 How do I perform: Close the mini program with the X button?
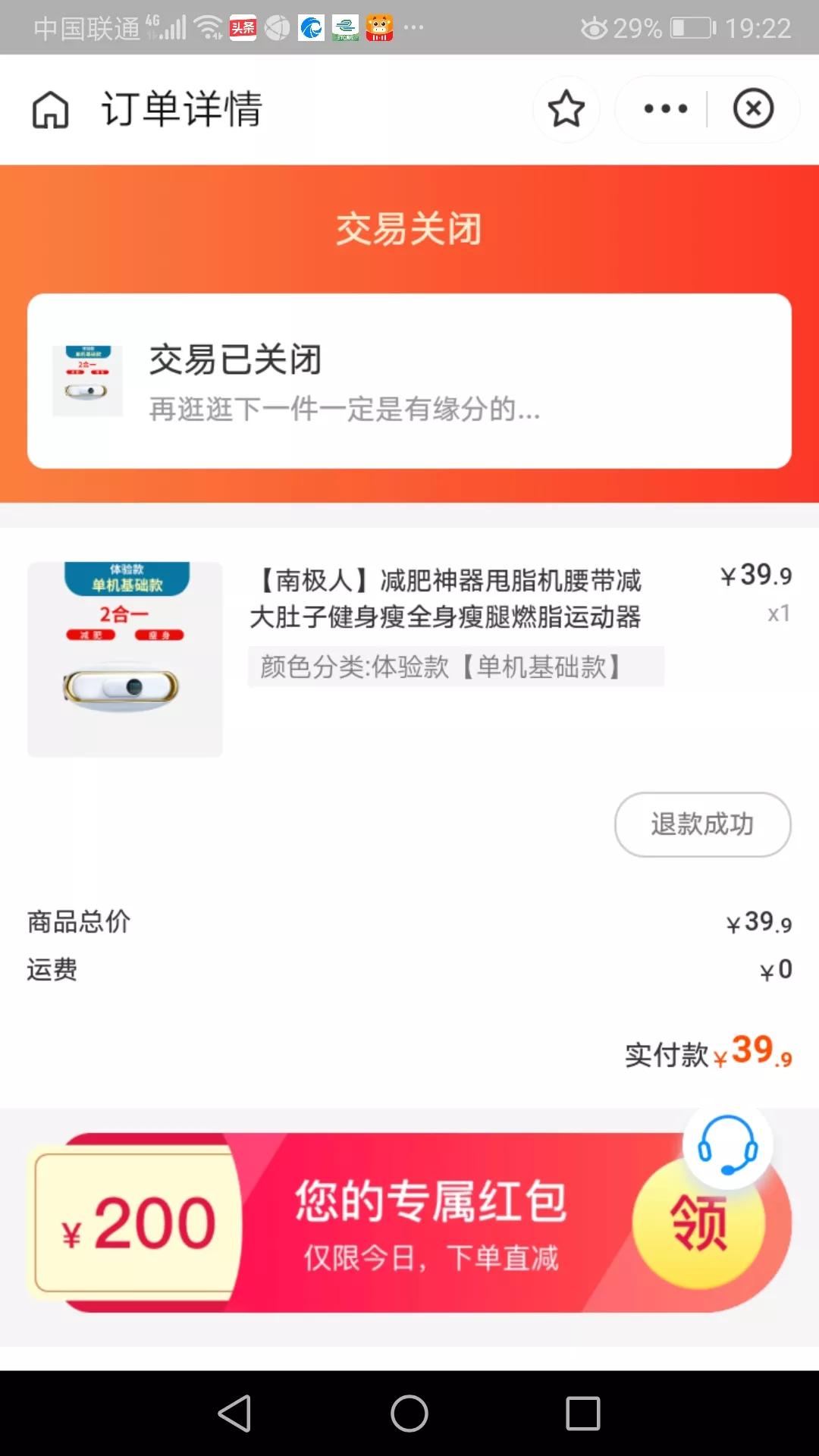click(x=753, y=109)
